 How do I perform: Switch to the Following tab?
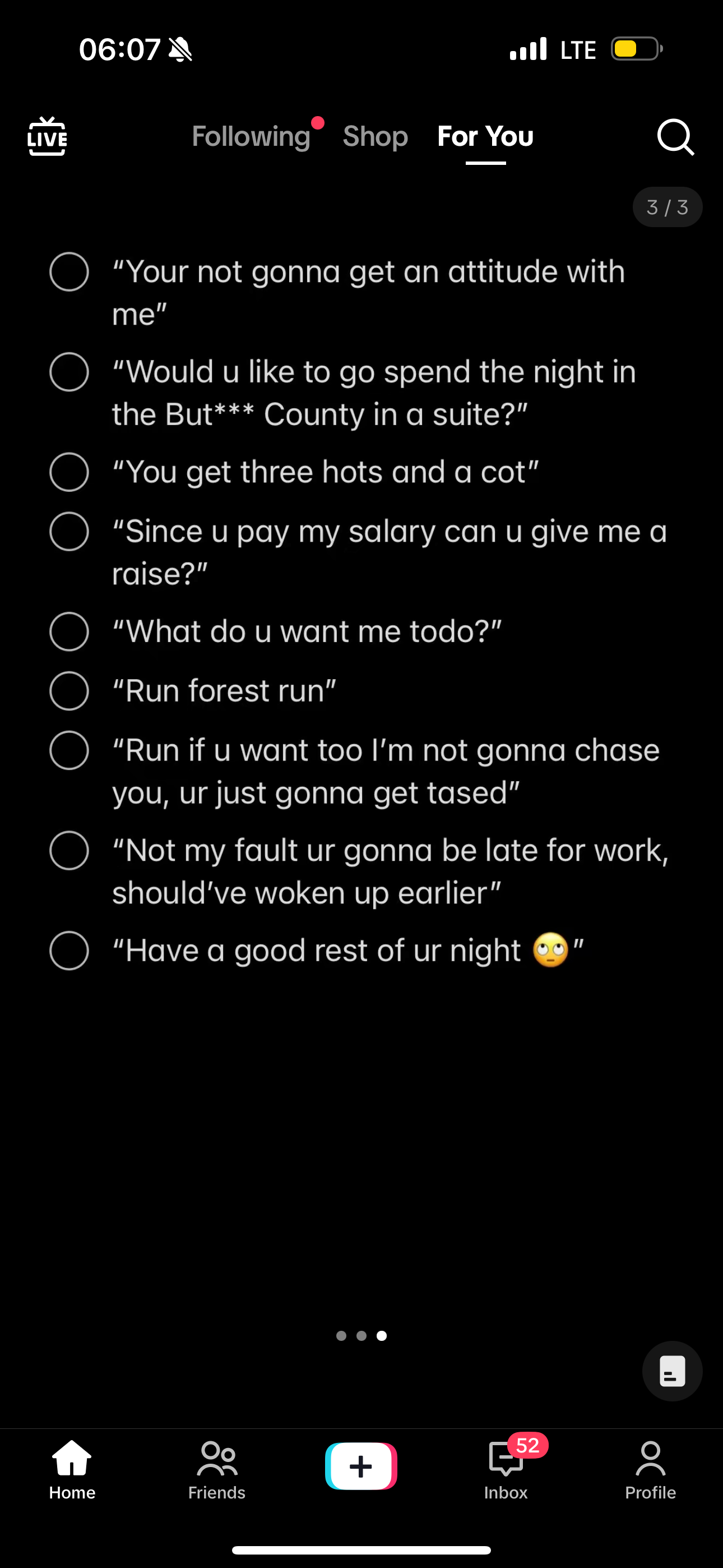tap(251, 136)
